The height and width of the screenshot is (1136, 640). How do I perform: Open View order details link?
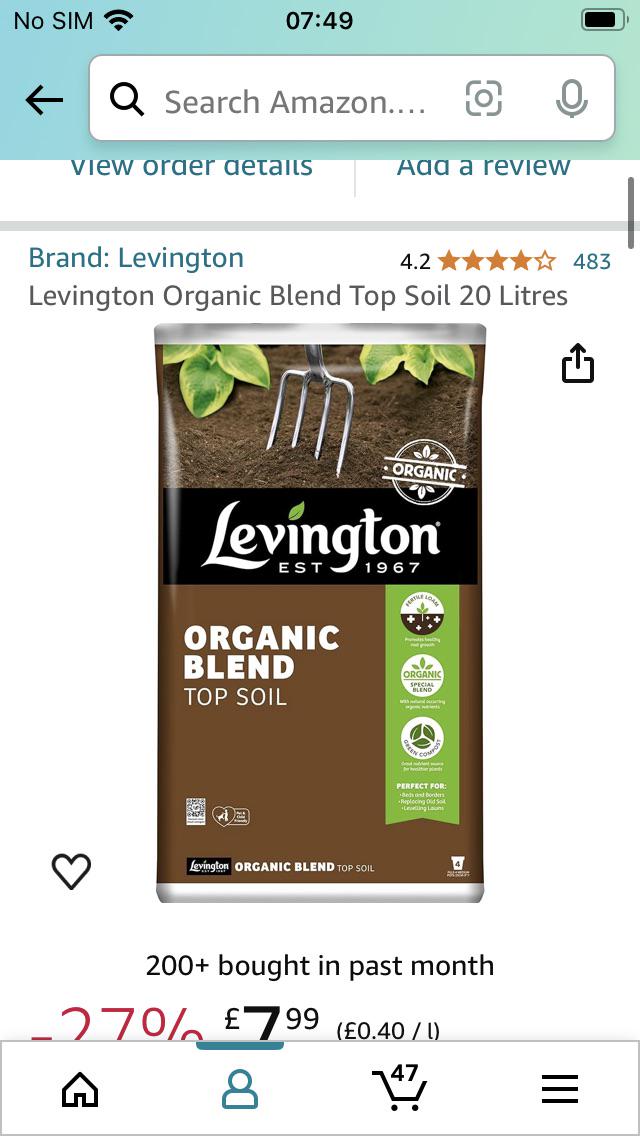tap(191, 168)
